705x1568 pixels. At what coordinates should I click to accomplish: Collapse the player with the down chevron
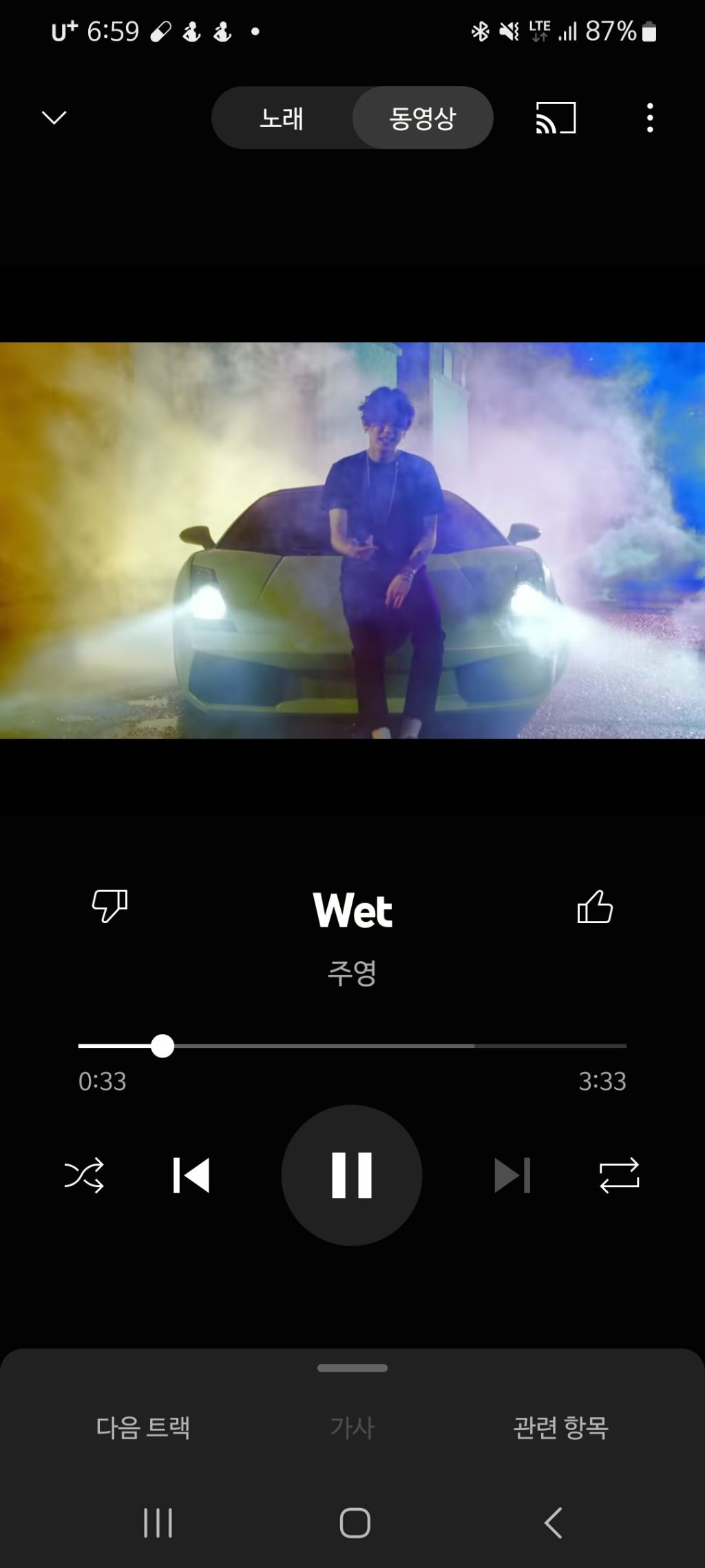tap(53, 118)
